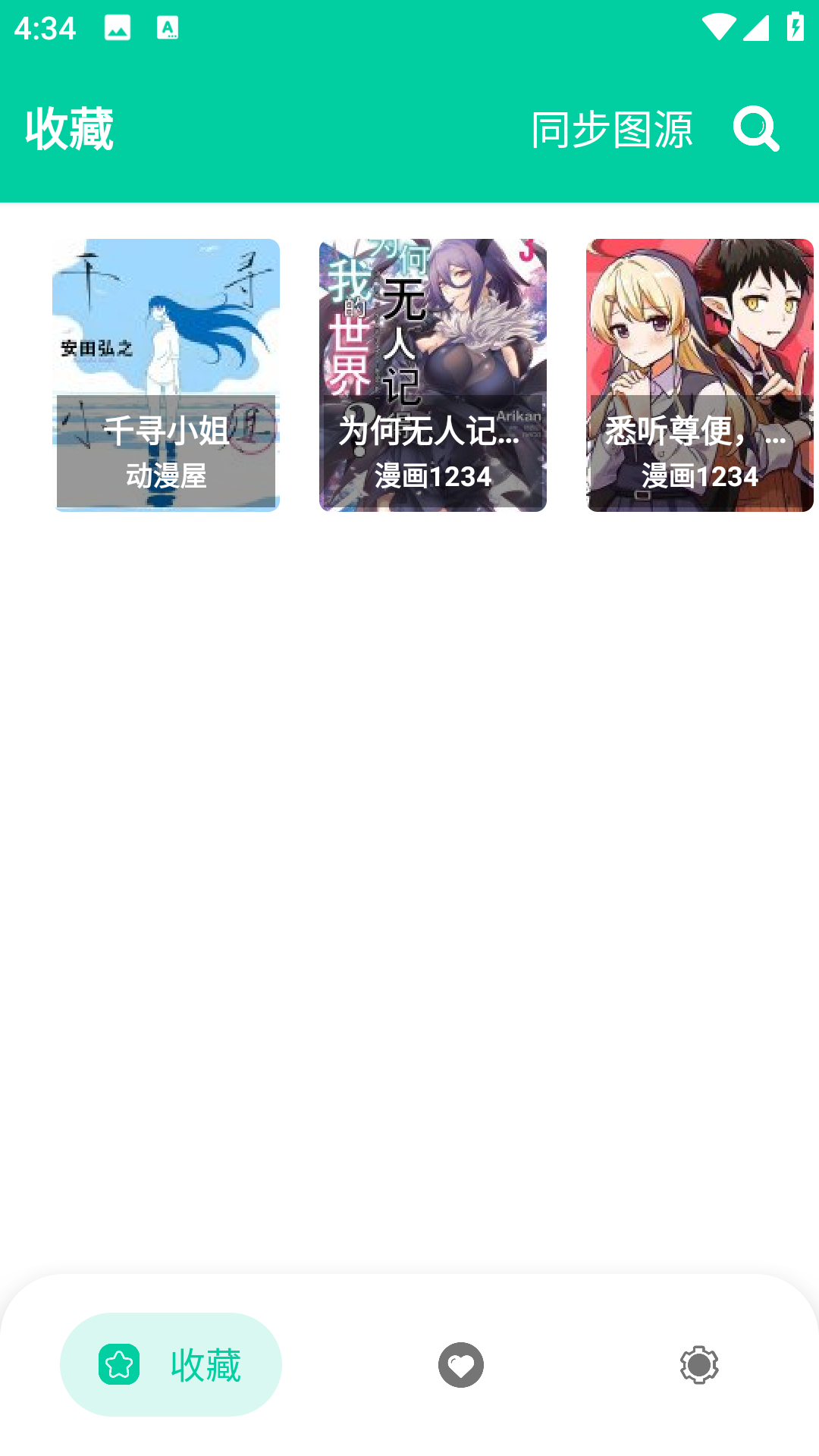Tap the 同步图源 button
Image resolution: width=819 pixels, height=1456 pixels.
click(x=611, y=130)
